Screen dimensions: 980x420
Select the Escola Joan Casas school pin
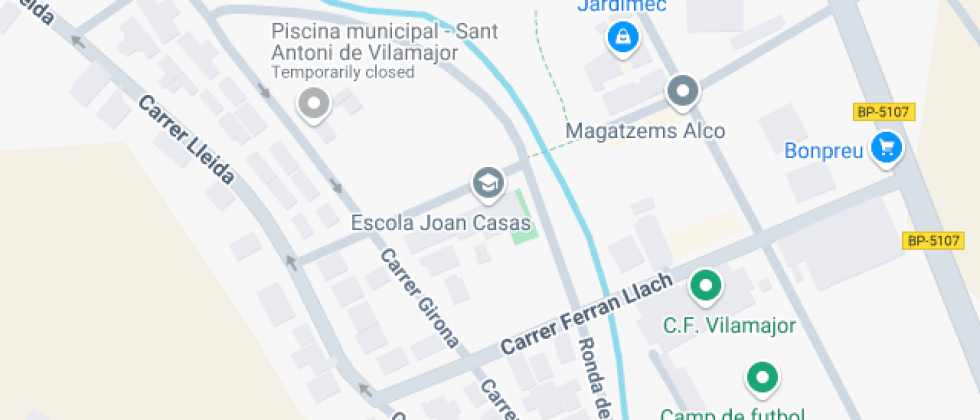pos(487,183)
